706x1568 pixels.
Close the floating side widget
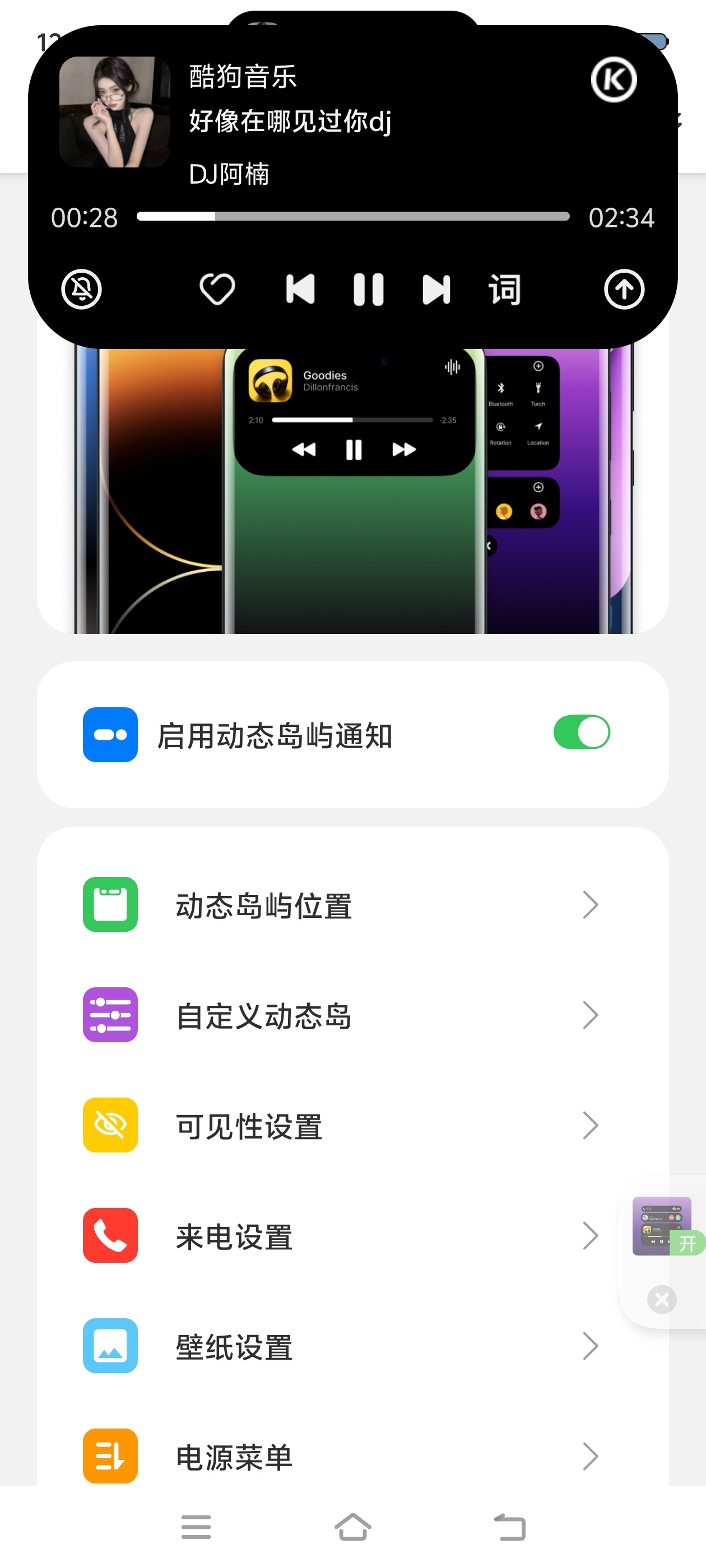(x=662, y=1300)
